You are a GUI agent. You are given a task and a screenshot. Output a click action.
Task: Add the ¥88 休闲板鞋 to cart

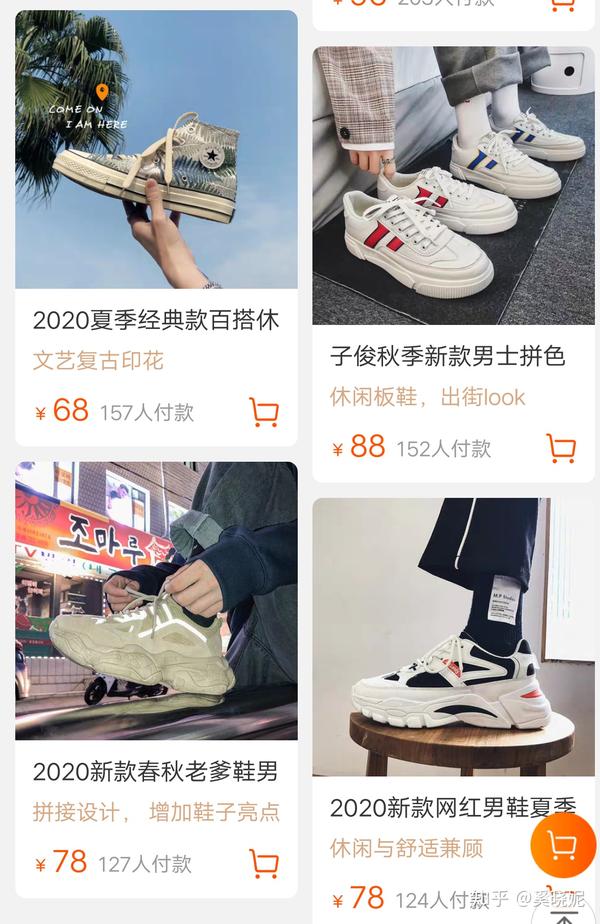(x=561, y=448)
